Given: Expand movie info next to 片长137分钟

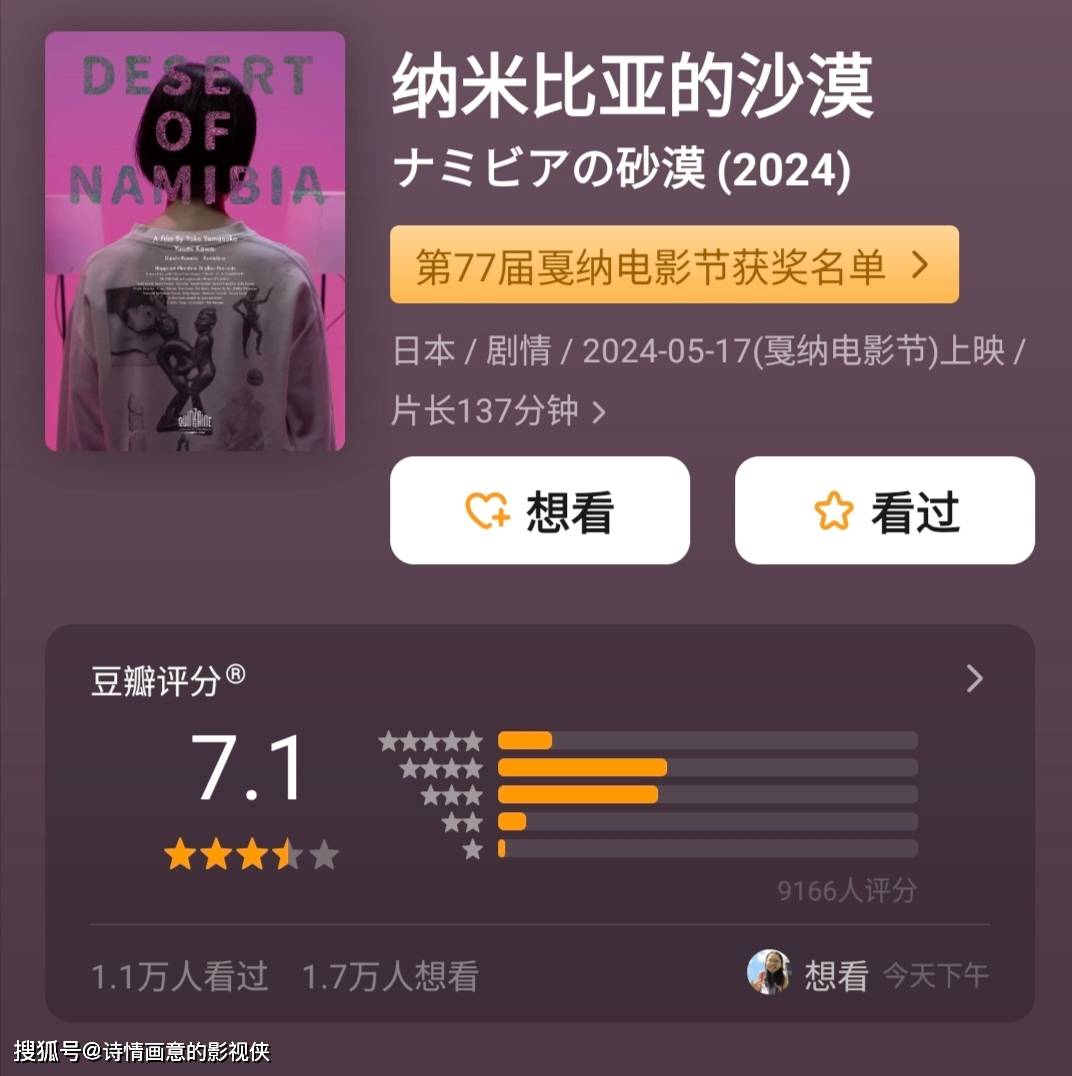Looking at the screenshot, I should [599, 412].
